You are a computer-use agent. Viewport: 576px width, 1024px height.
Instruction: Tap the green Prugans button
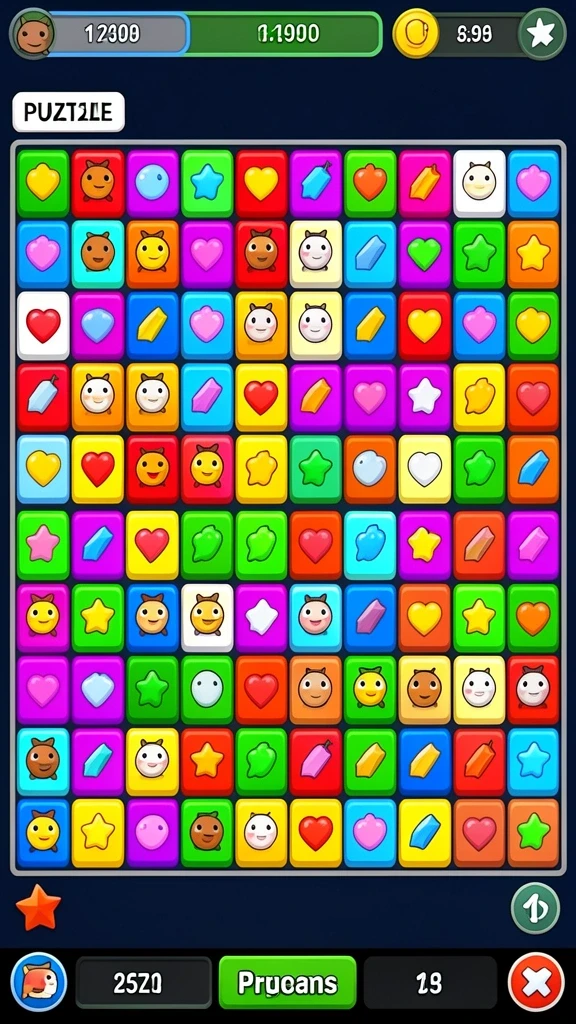pos(287,982)
